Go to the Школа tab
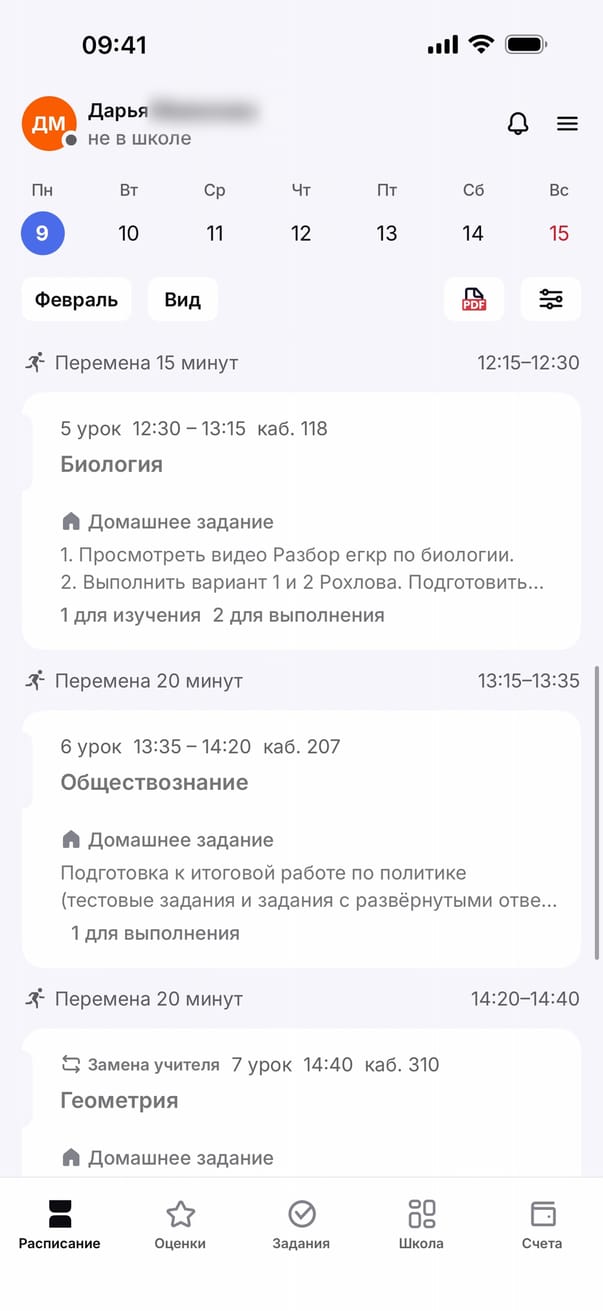The height and width of the screenshot is (1311, 603). tap(422, 1226)
